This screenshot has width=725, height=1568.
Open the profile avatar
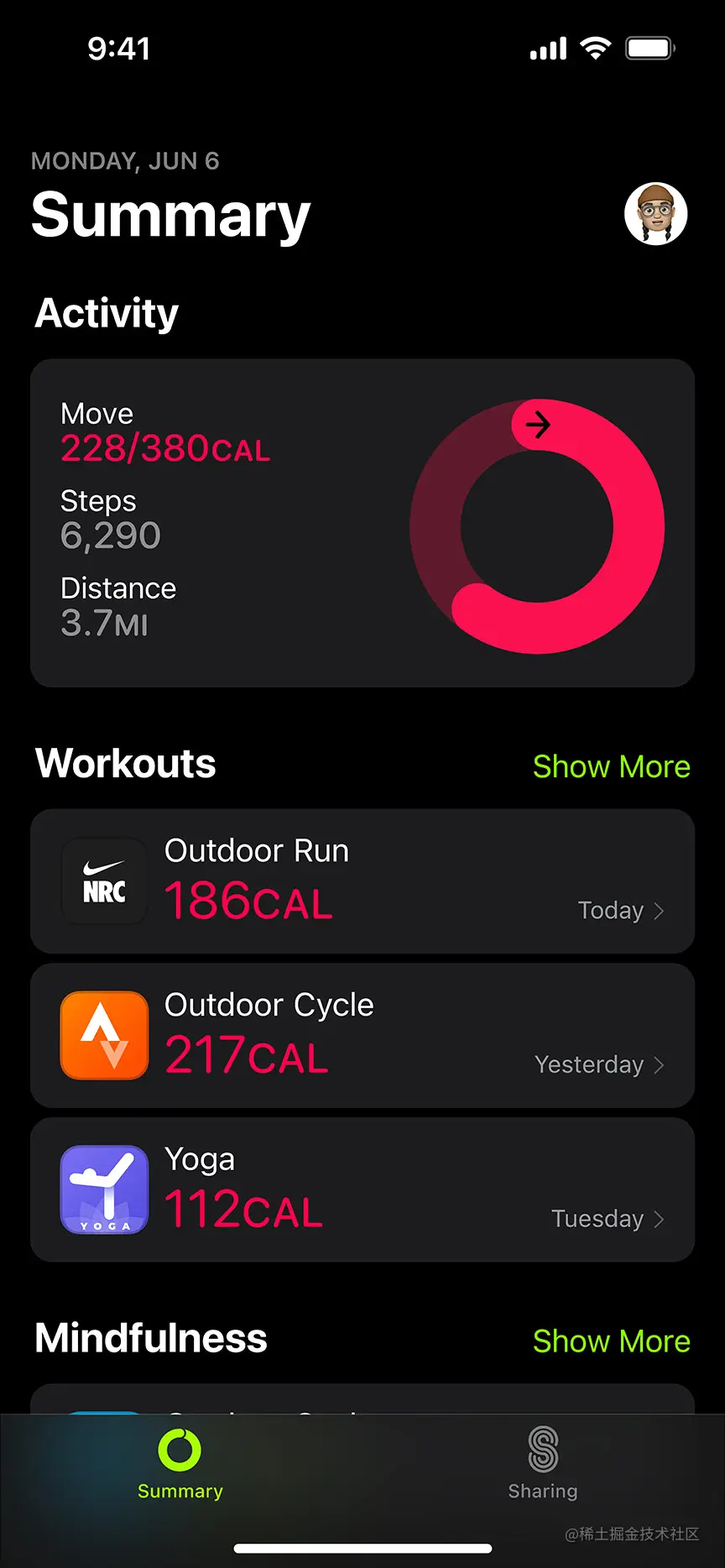[x=655, y=214]
